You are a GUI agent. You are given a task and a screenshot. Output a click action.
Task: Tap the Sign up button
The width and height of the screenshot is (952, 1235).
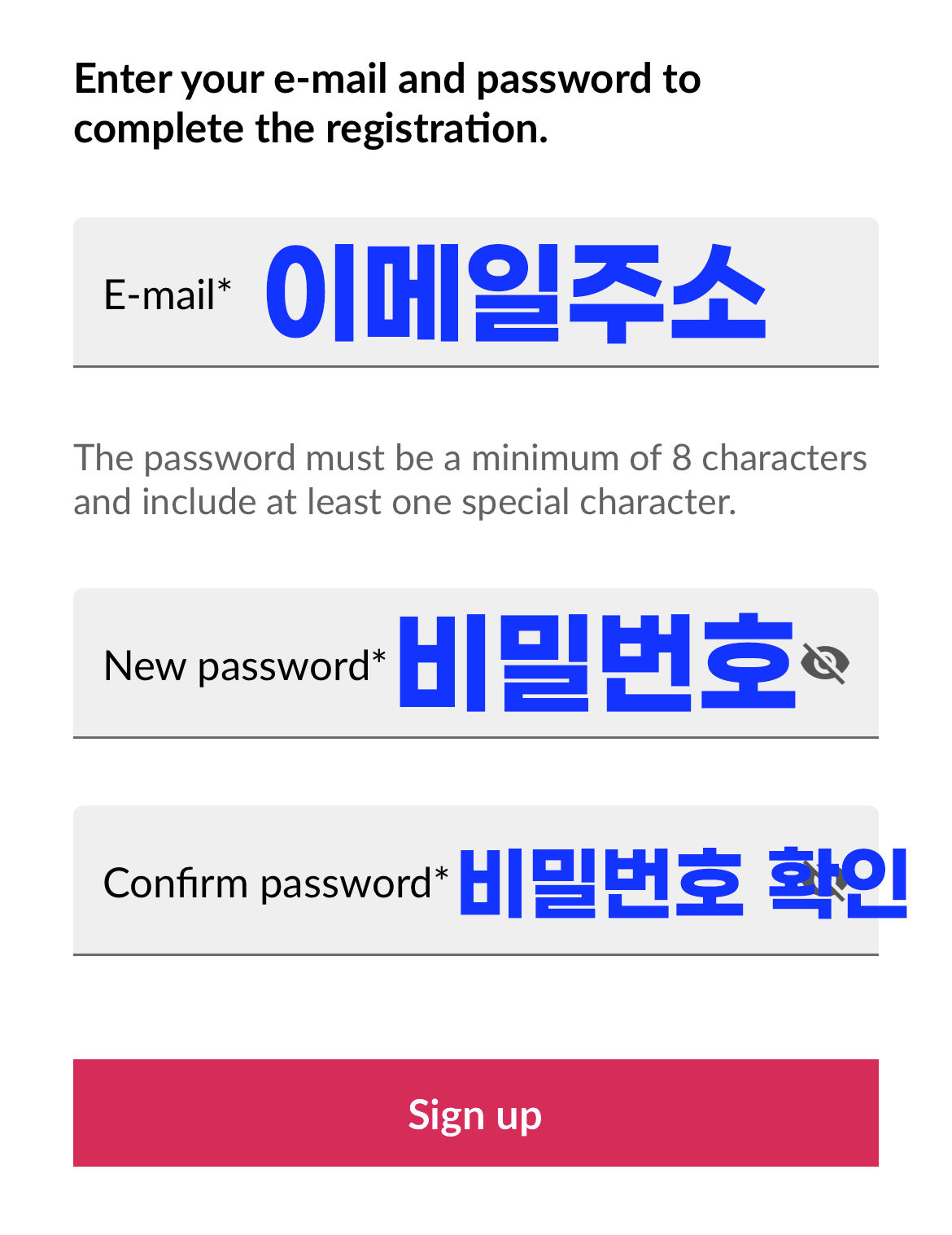[475, 1113]
